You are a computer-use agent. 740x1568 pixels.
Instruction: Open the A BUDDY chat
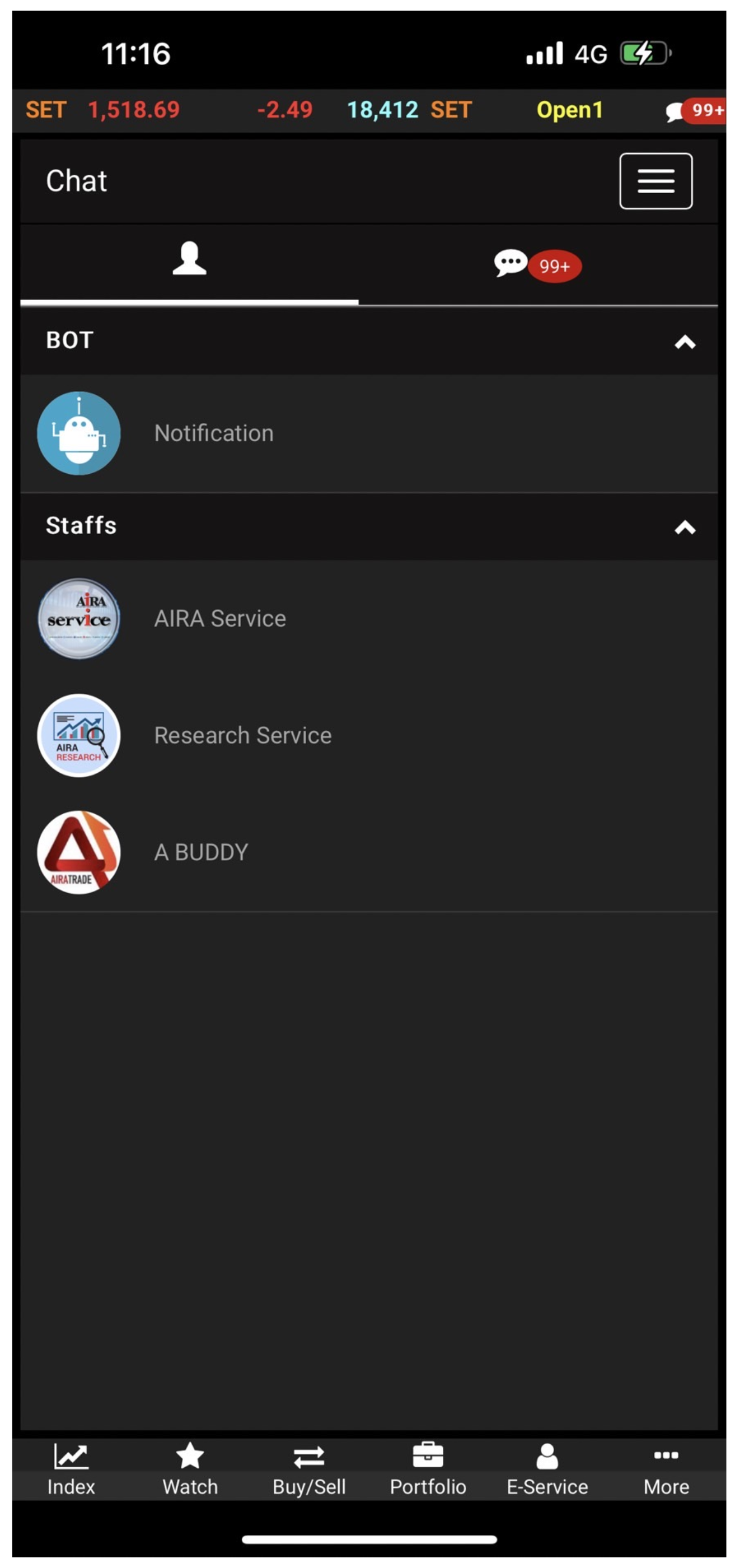tap(369, 852)
